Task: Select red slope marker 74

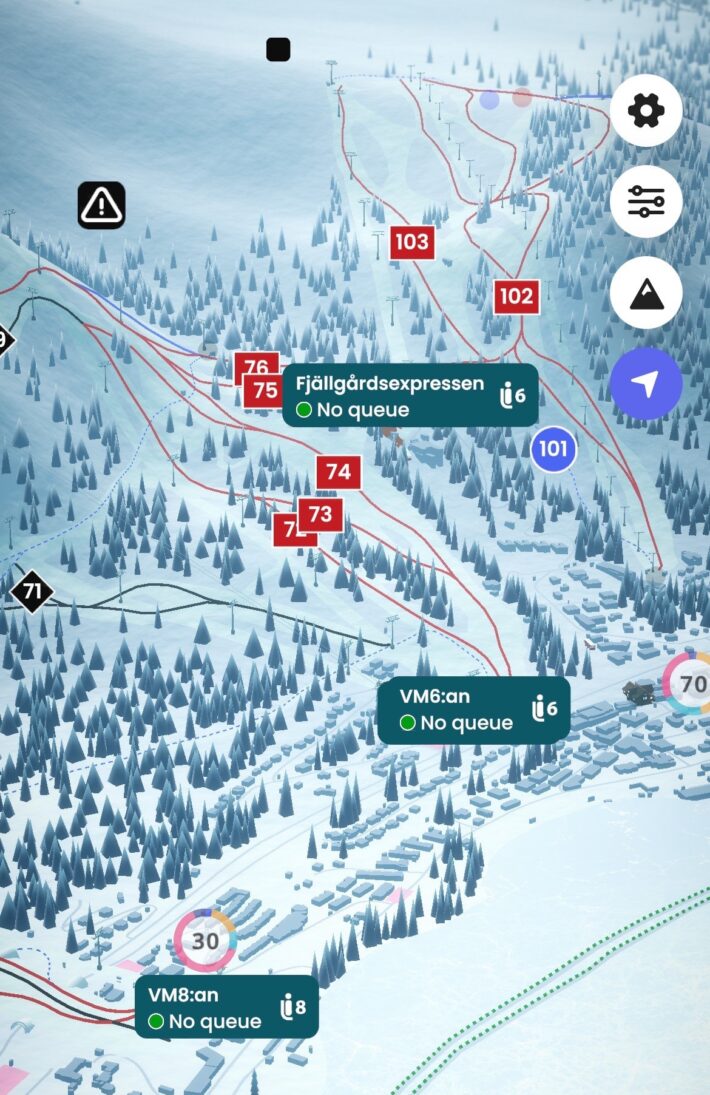Action: 338,472
